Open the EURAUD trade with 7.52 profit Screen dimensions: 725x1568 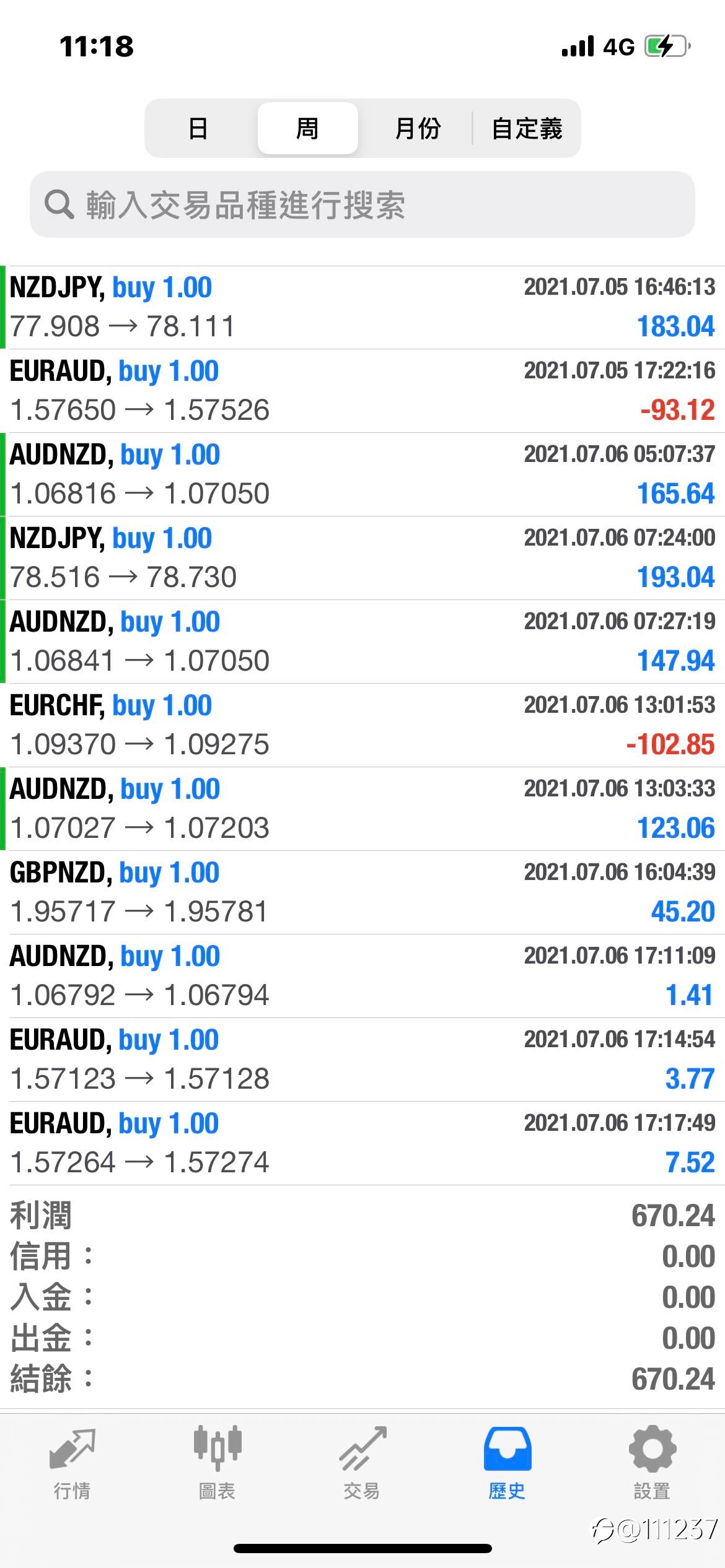[362, 1143]
